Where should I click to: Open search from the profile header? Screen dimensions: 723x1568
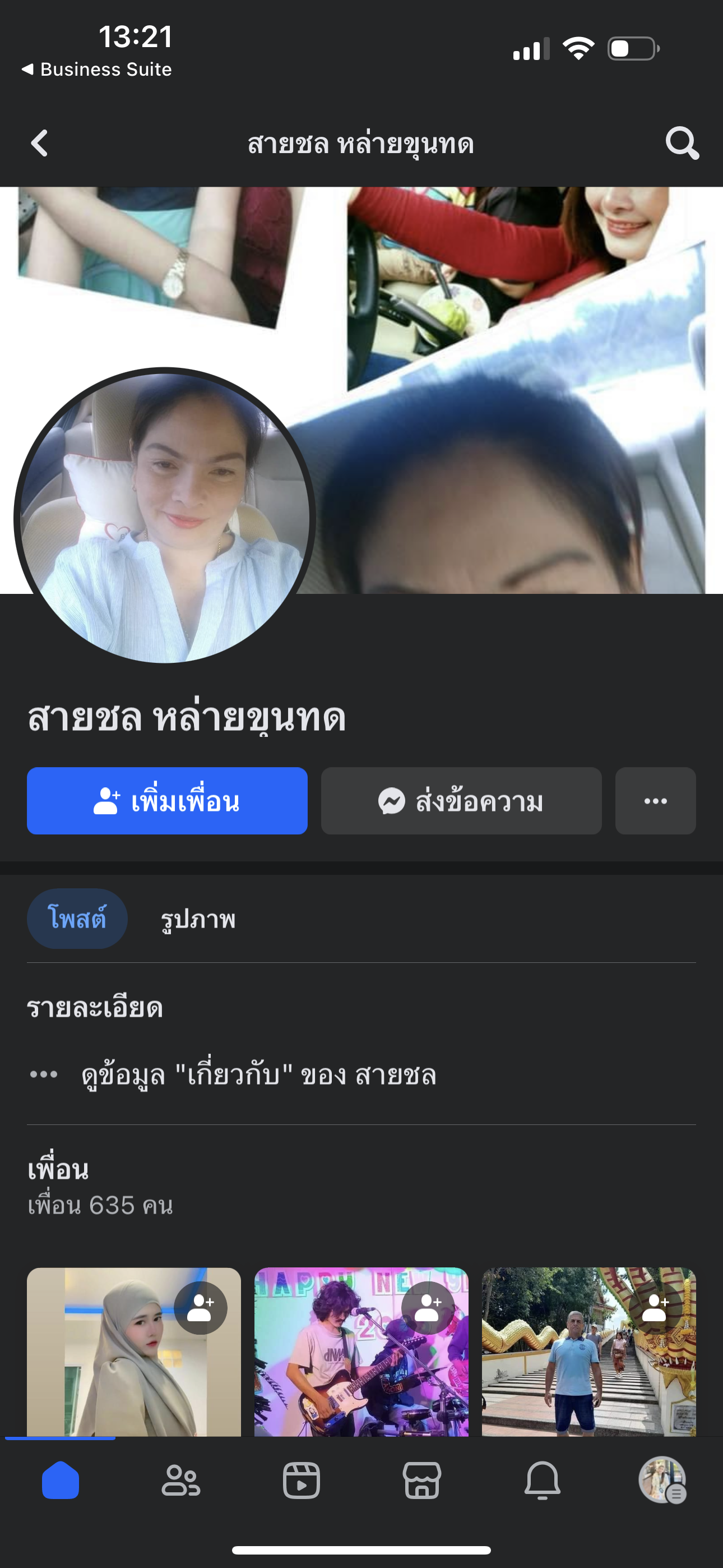[x=682, y=144]
